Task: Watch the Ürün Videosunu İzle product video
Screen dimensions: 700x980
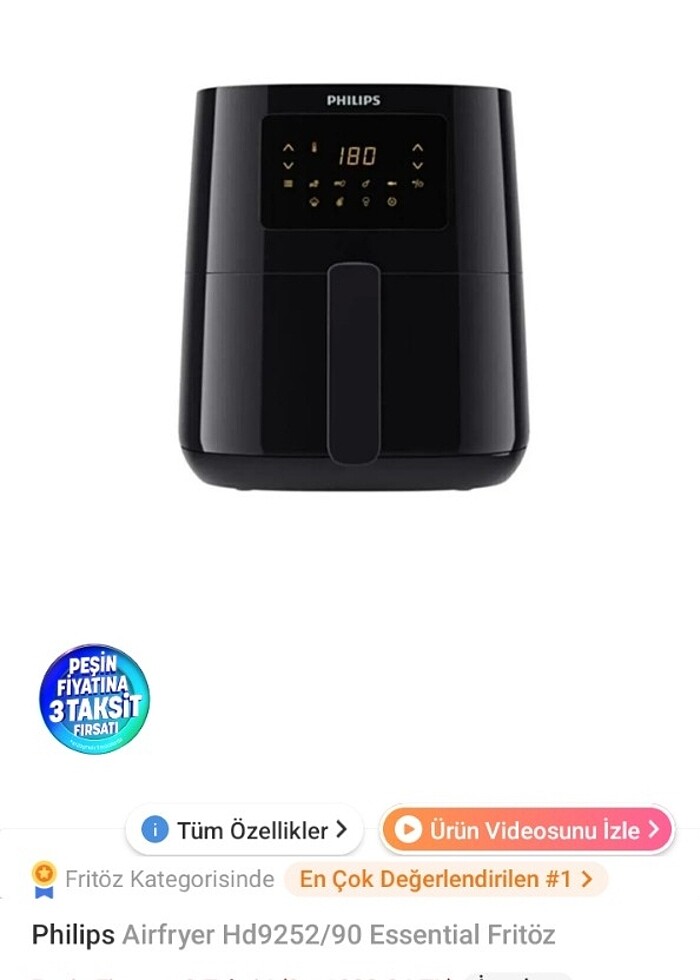Action: point(527,830)
